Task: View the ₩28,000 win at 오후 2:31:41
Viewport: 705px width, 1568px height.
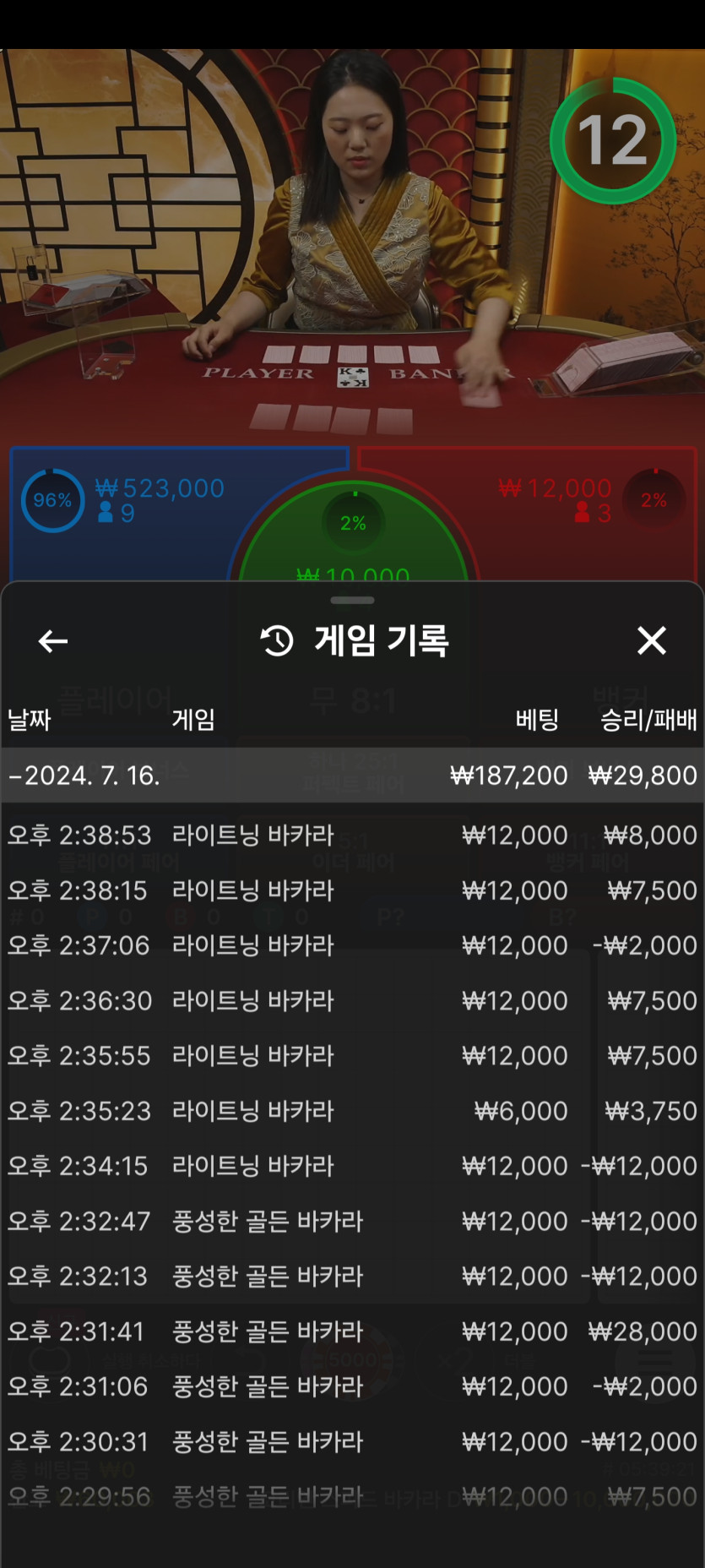Action: point(352,1332)
